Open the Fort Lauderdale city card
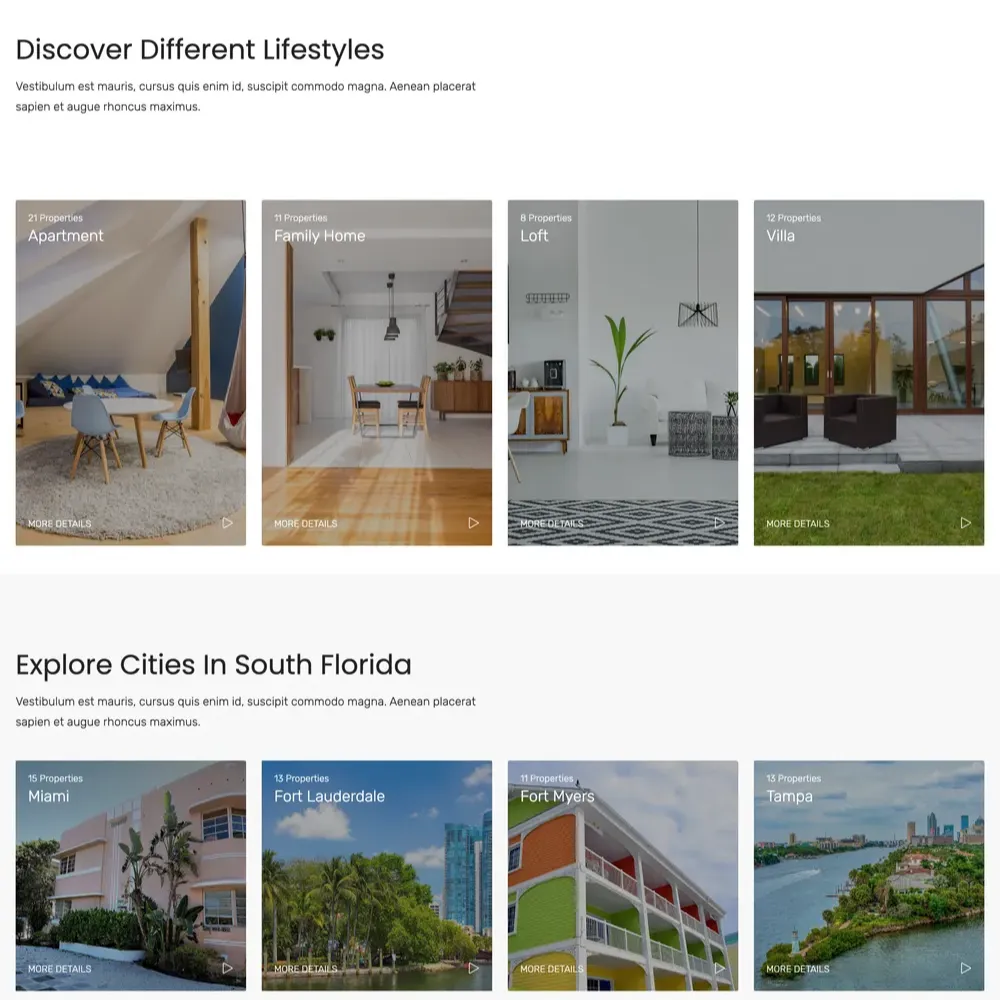Screen dimensions: 1000x1000 [376, 875]
